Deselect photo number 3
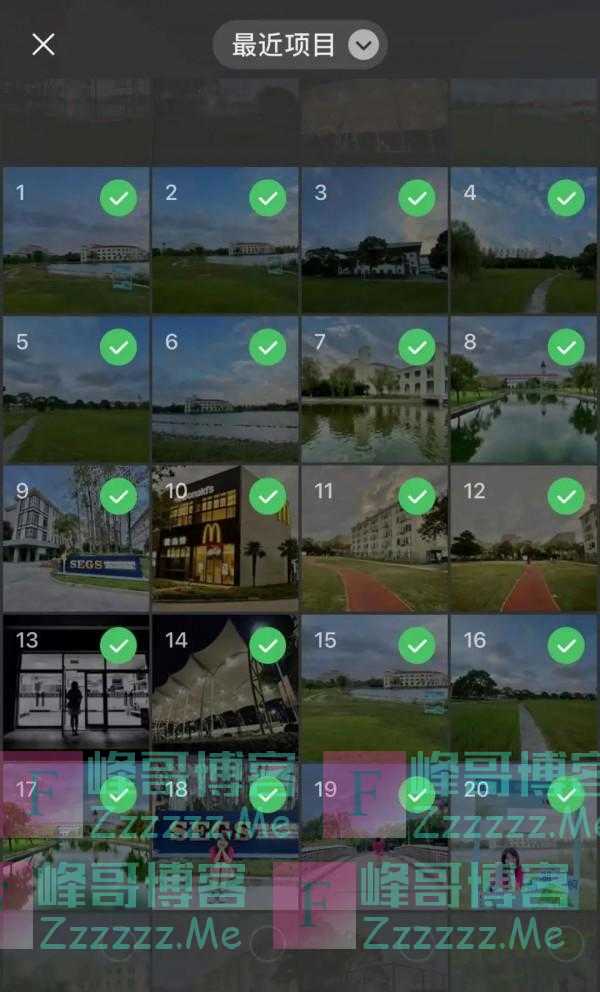This screenshot has width=600, height=992. pos(417,198)
